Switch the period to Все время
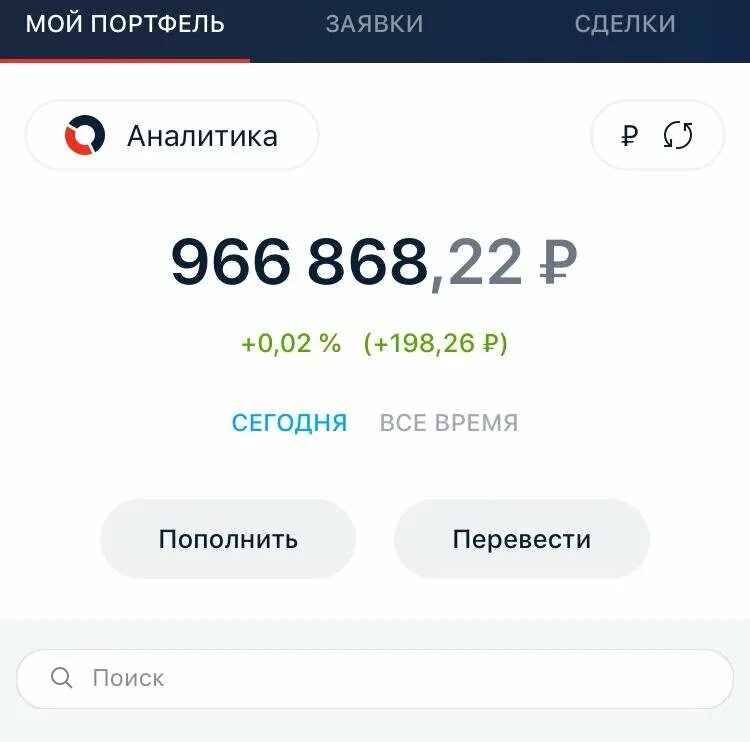The width and height of the screenshot is (750, 742). point(449,423)
